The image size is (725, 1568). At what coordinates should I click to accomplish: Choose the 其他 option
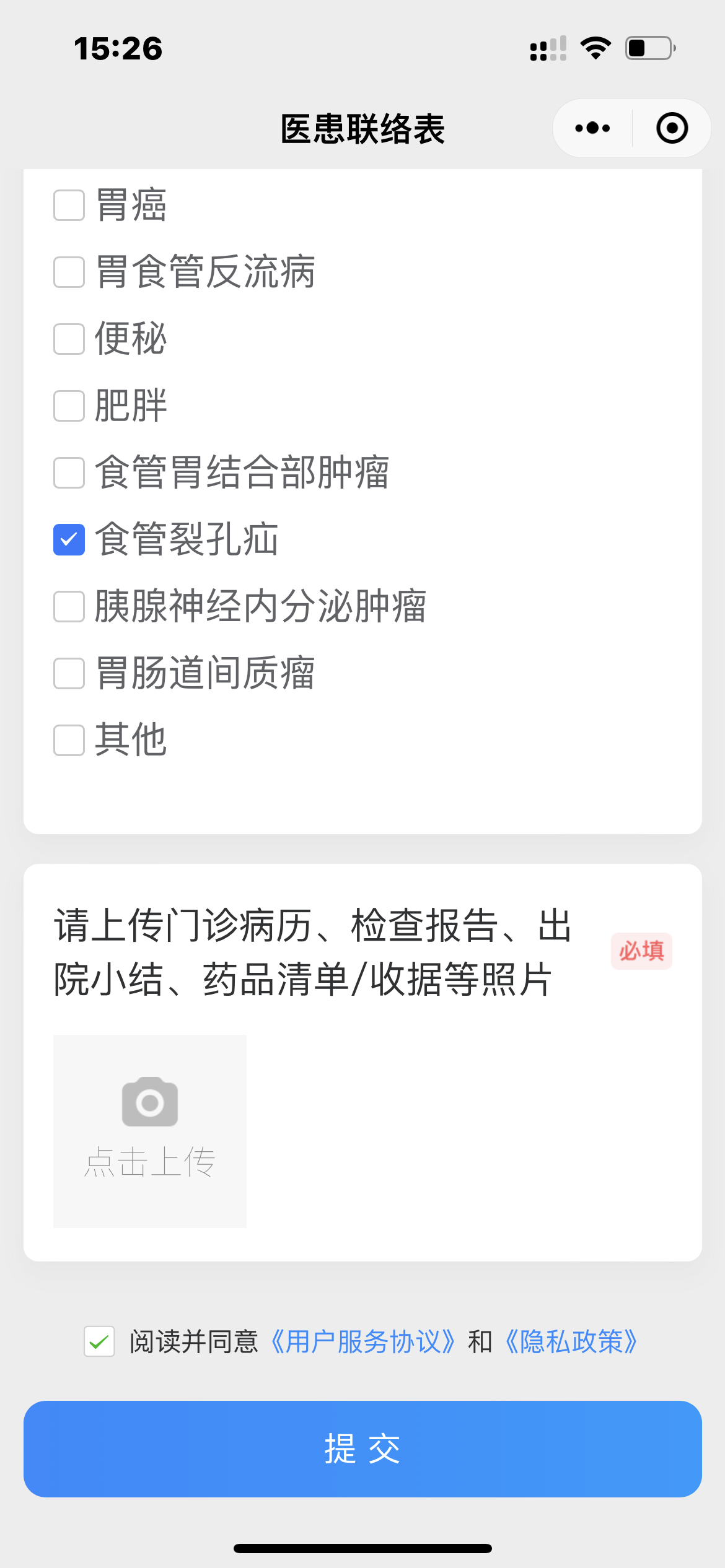(69, 740)
